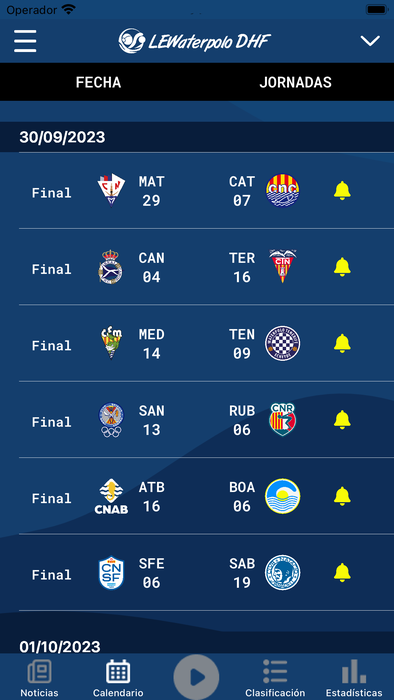Toggle bell alert for CAN vs TER
Screen dimensions: 394x700
click(x=342, y=267)
